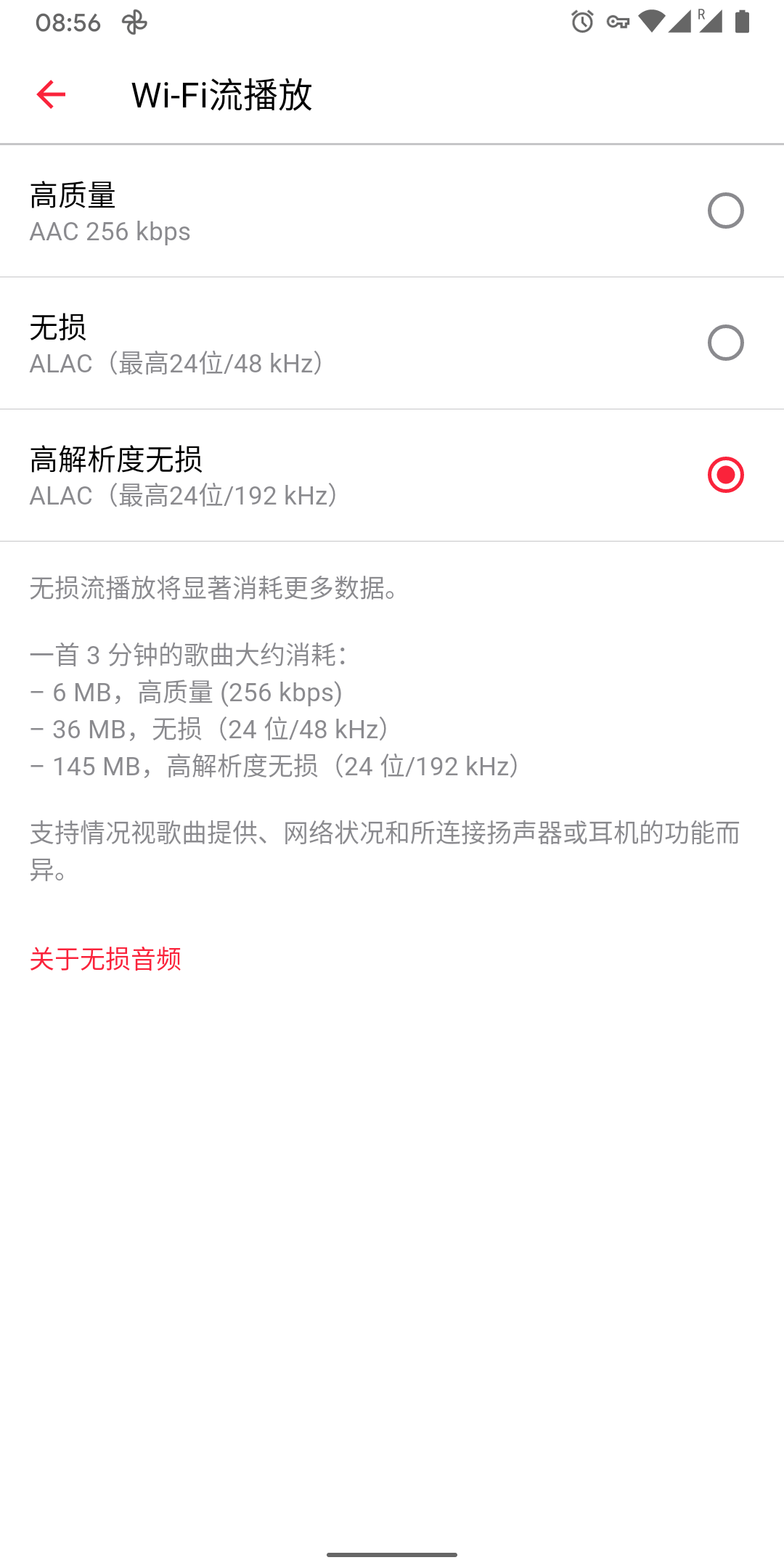This screenshot has width=784, height=1568.
Task: Tap the pinwheel notification icon beside the clock
Action: coord(133,22)
